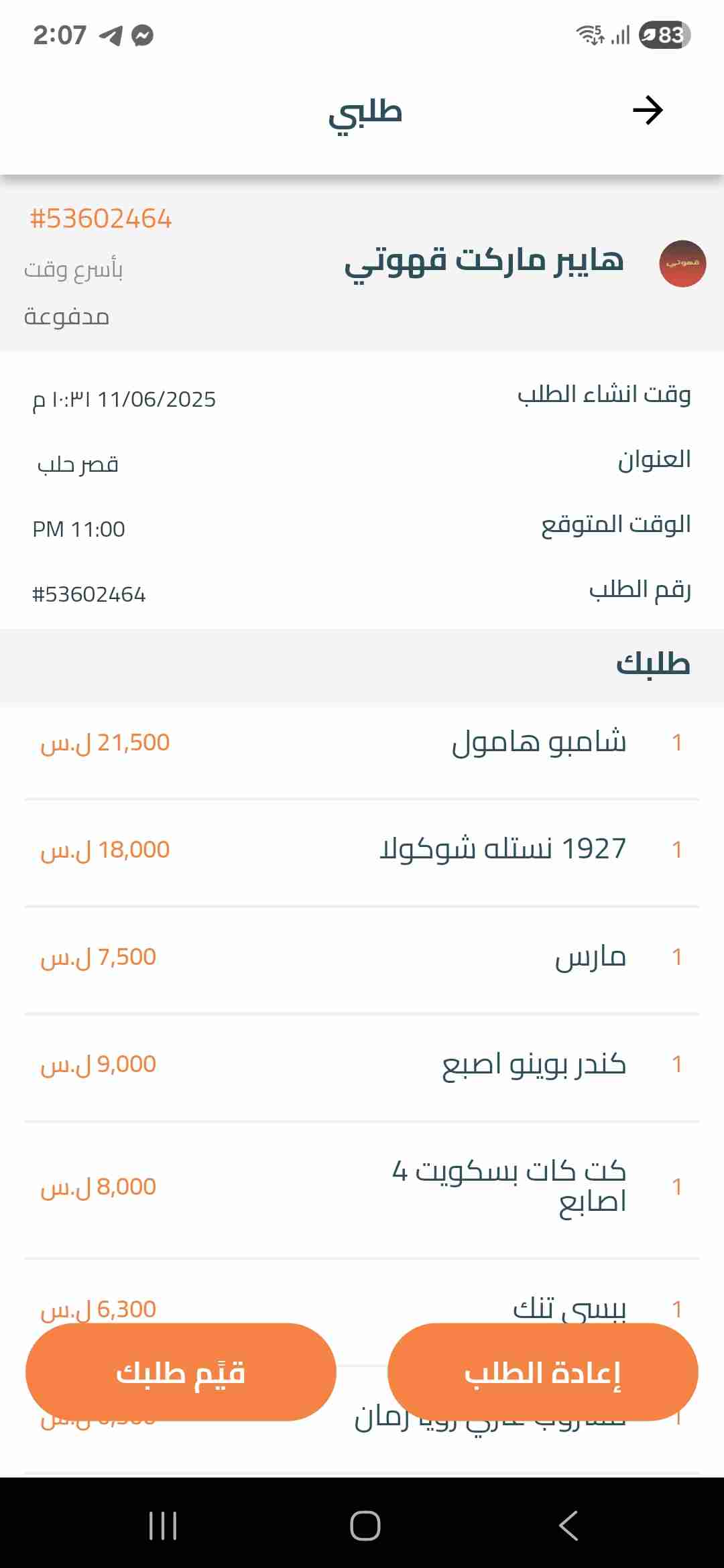Screen dimensions: 724x1568
Task: Open the هايبر ماركت قهوتي store header
Action: pyautogui.click(x=484, y=261)
